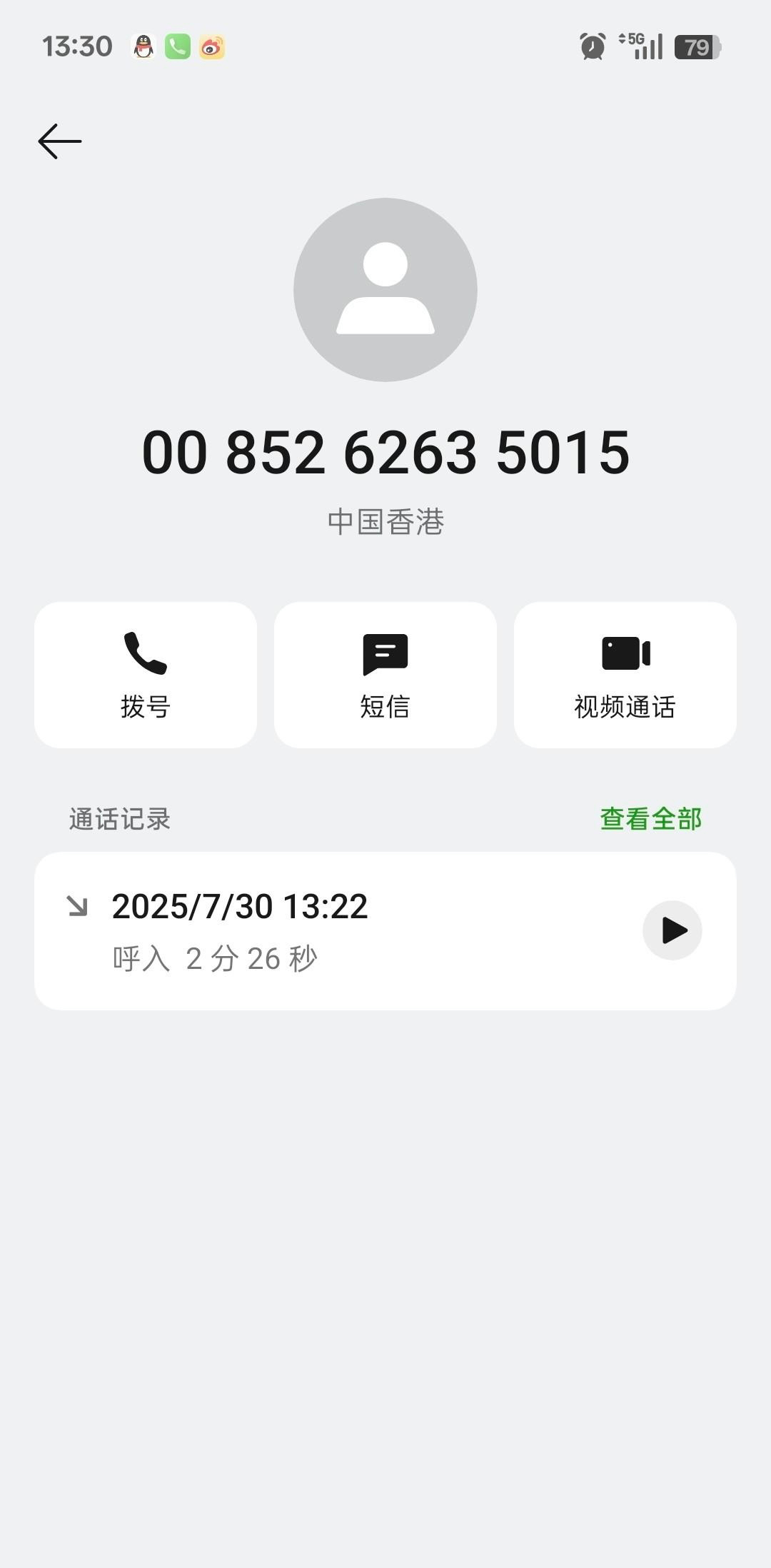Play the recording of the 13:22 call

[x=672, y=930]
